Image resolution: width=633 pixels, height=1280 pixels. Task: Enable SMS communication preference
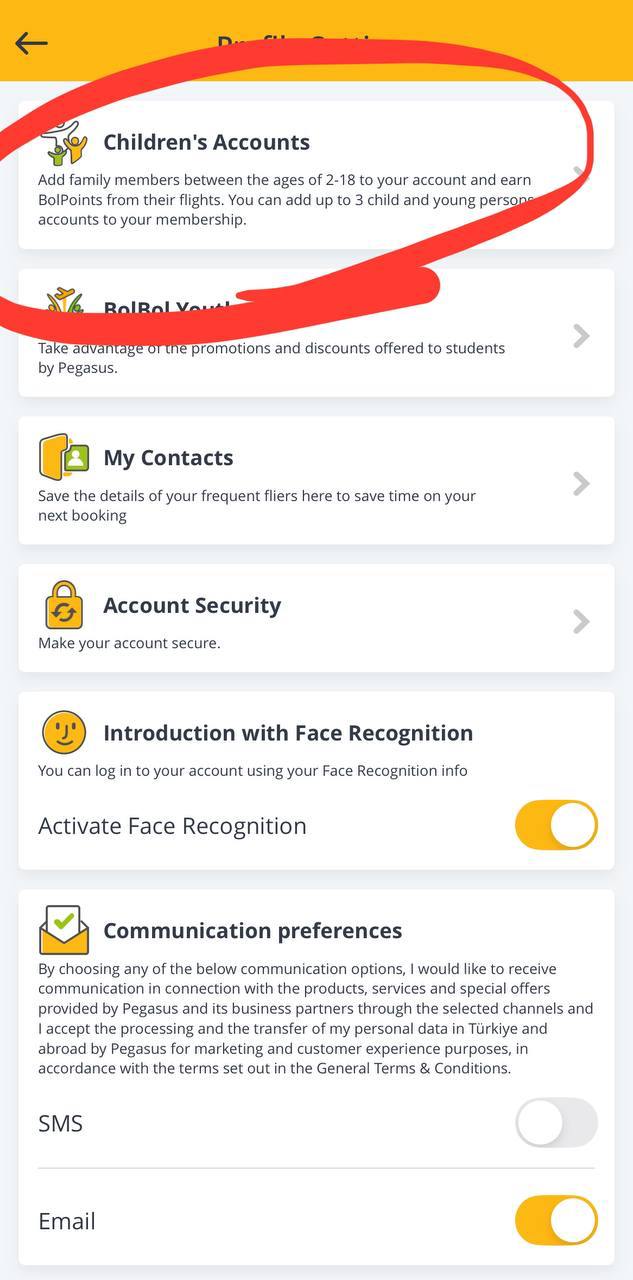click(x=556, y=1123)
